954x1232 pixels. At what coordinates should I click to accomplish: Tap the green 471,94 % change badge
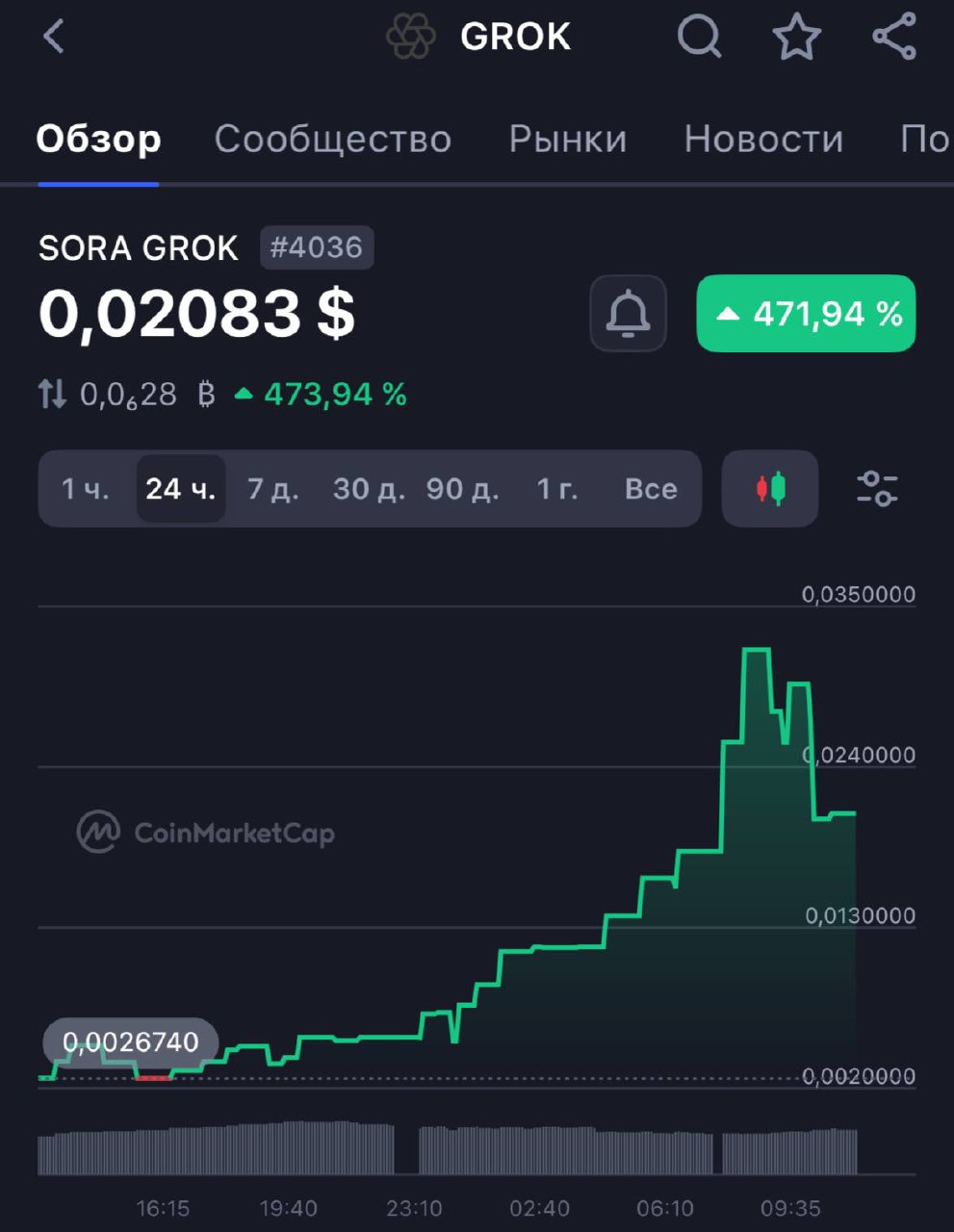pyautogui.click(x=806, y=314)
